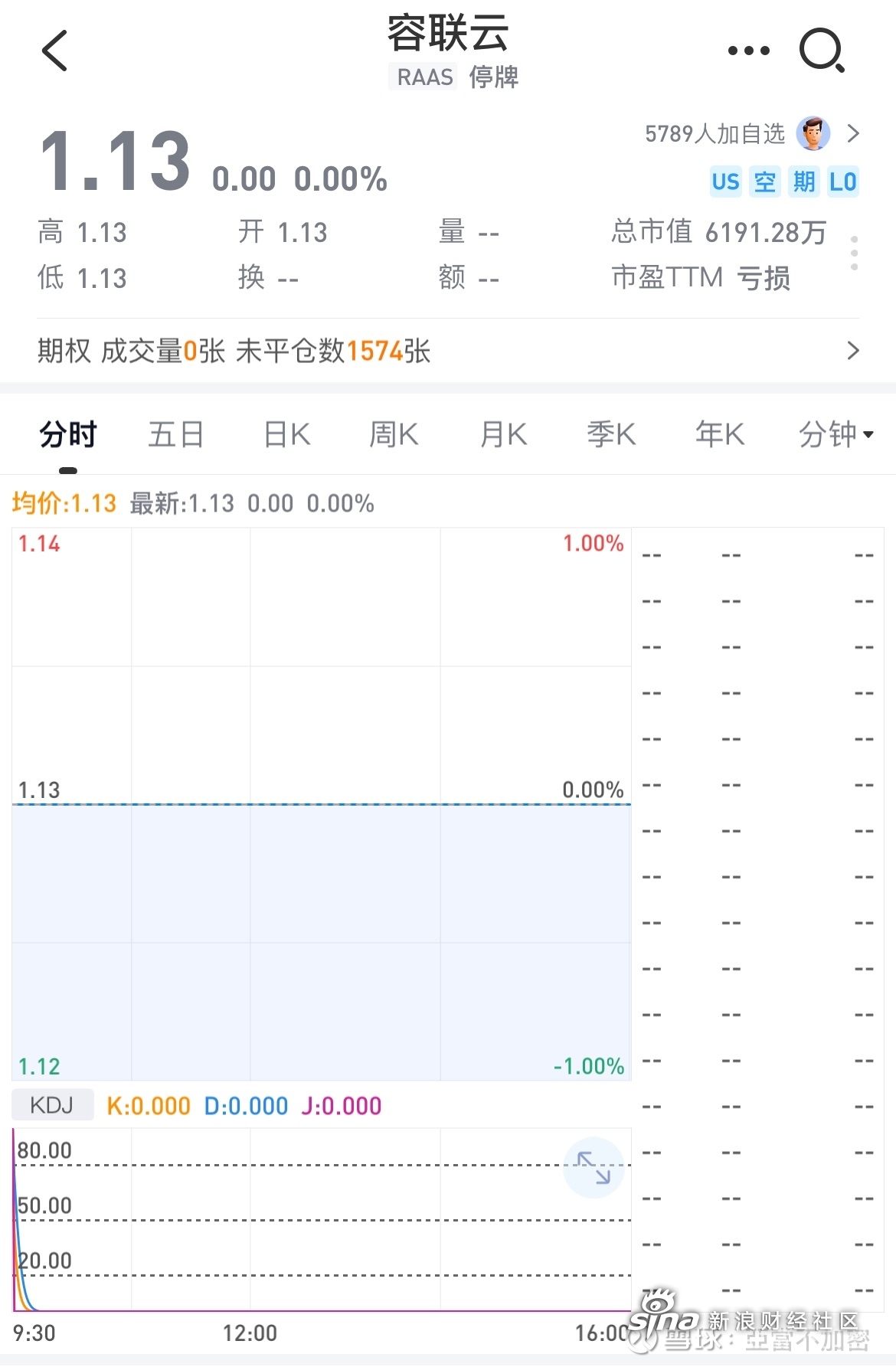Switch to the 日K chart tab
This screenshot has height=1367, width=896.
286,434
